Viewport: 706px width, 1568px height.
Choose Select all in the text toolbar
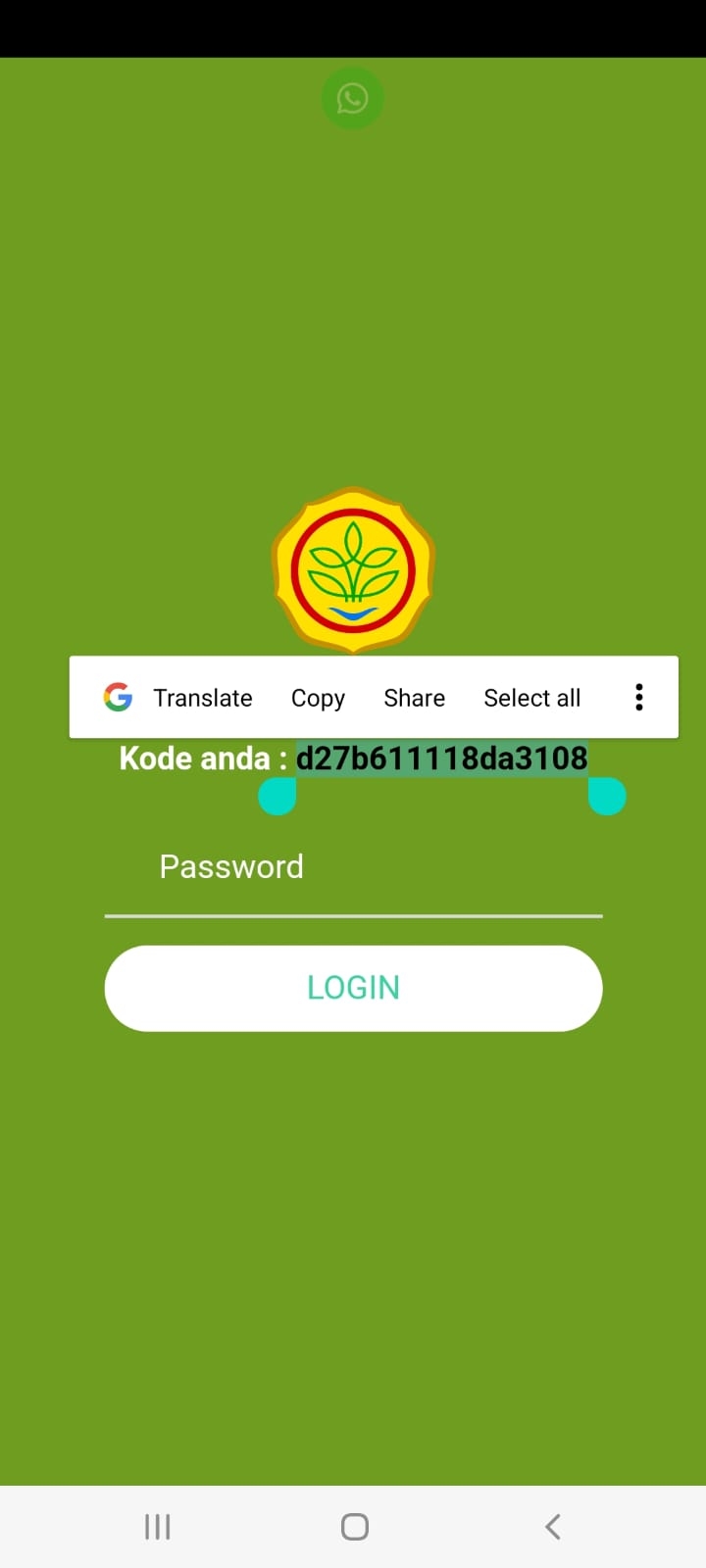[x=531, y=698]
